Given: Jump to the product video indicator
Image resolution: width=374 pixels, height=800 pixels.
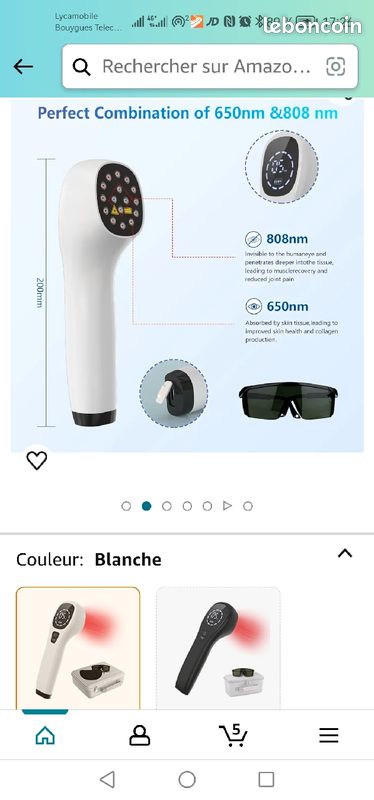Looking at the screenshot, I should tap(228, 506).
